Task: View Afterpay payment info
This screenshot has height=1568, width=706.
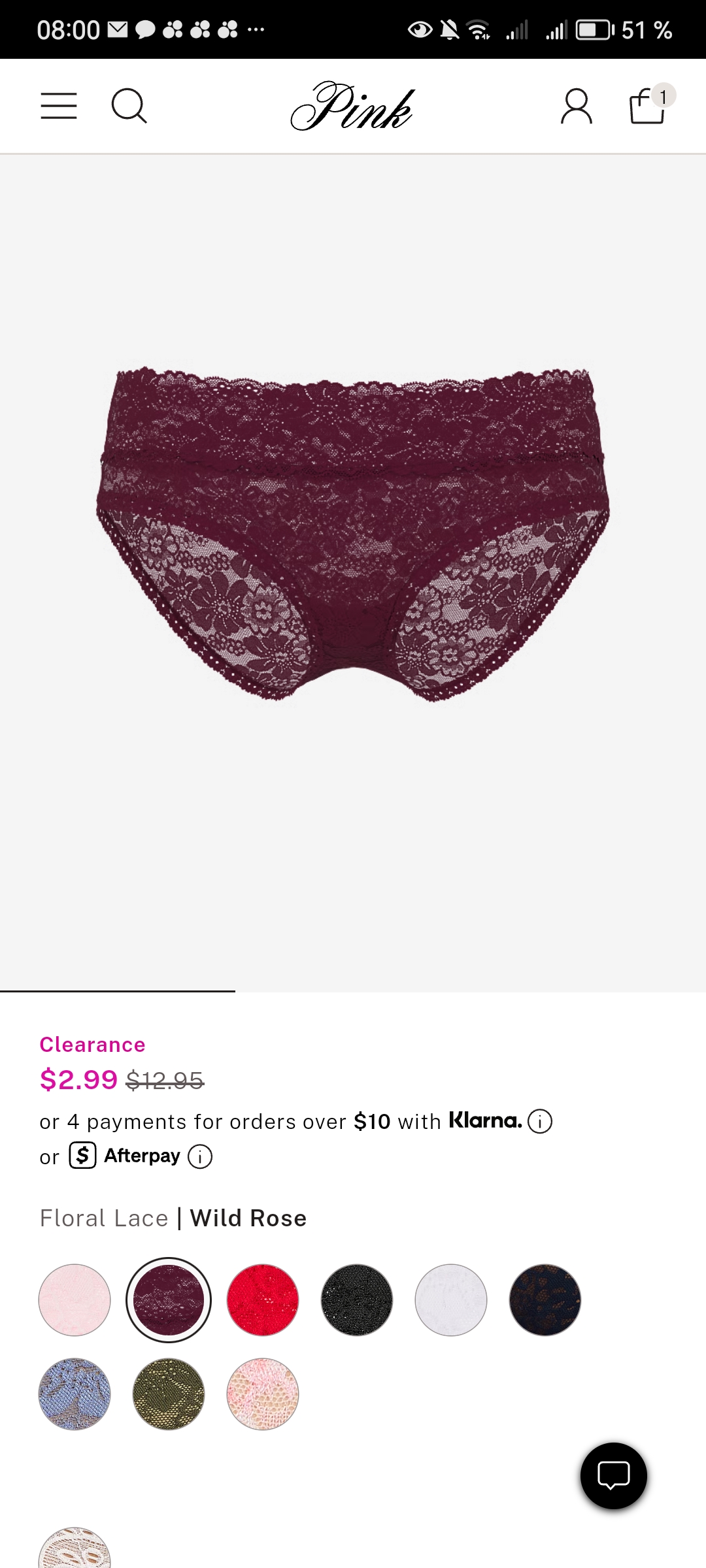Action: [x=200, y=1156]
